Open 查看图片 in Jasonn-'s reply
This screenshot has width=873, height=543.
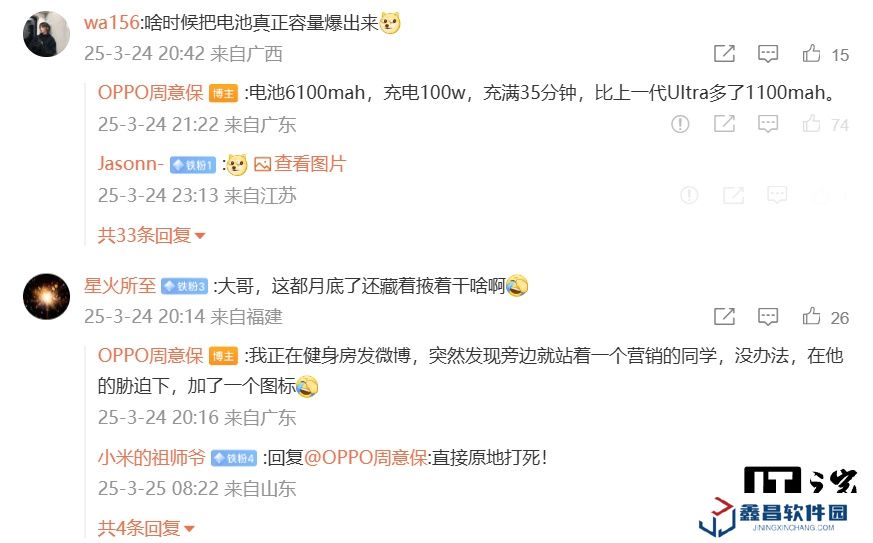[x=300, y=164]
